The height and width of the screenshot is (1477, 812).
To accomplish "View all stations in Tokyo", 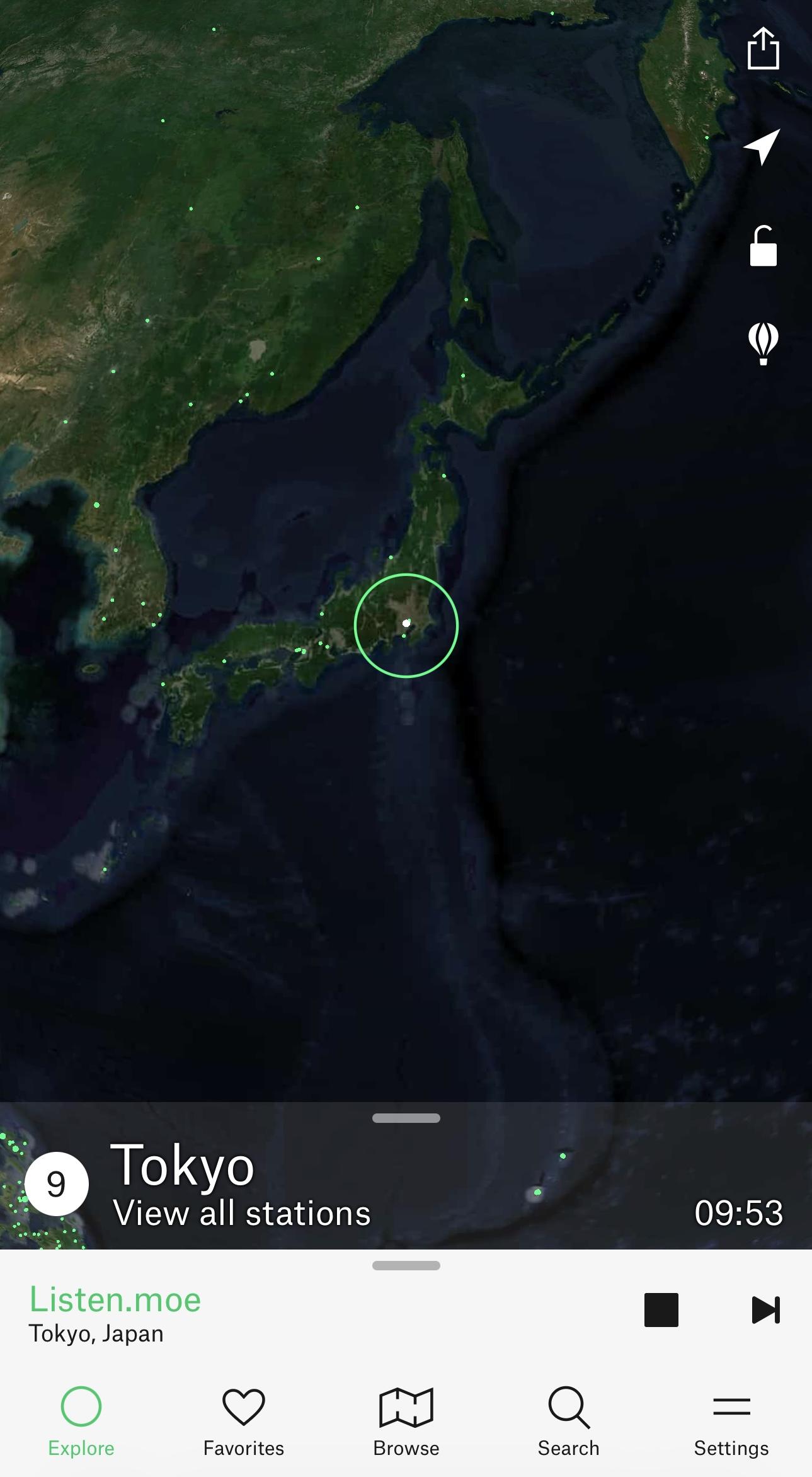I will click(x=241, y=1214).
